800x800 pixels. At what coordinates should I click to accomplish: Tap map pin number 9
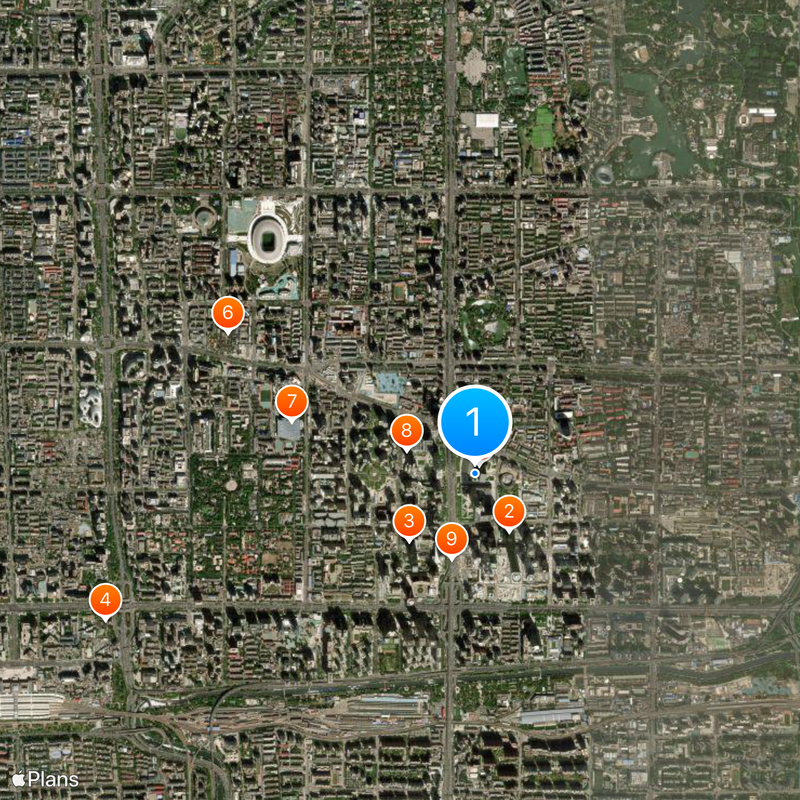(451, 539)
